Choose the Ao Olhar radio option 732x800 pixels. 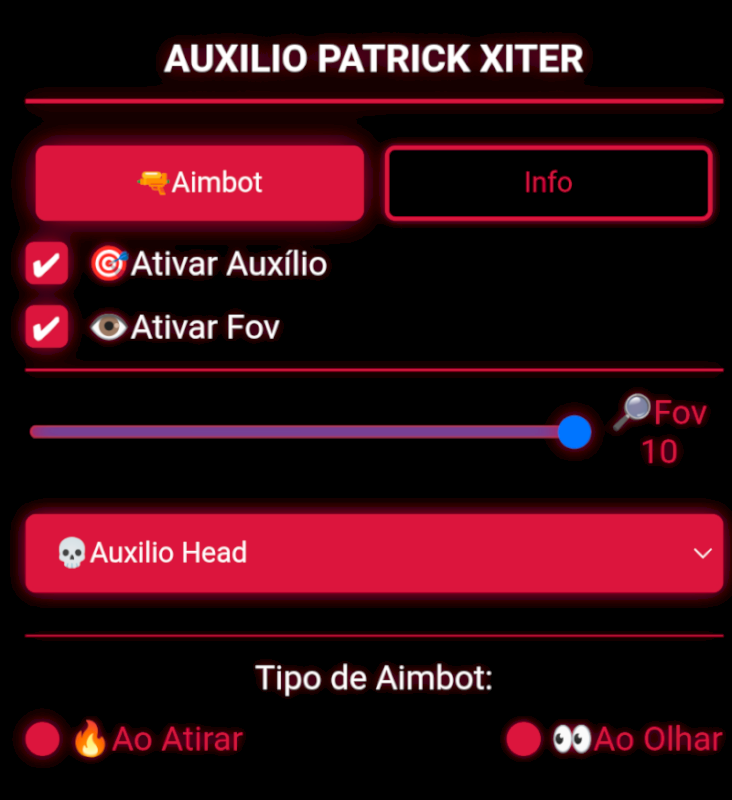(523, 739)
